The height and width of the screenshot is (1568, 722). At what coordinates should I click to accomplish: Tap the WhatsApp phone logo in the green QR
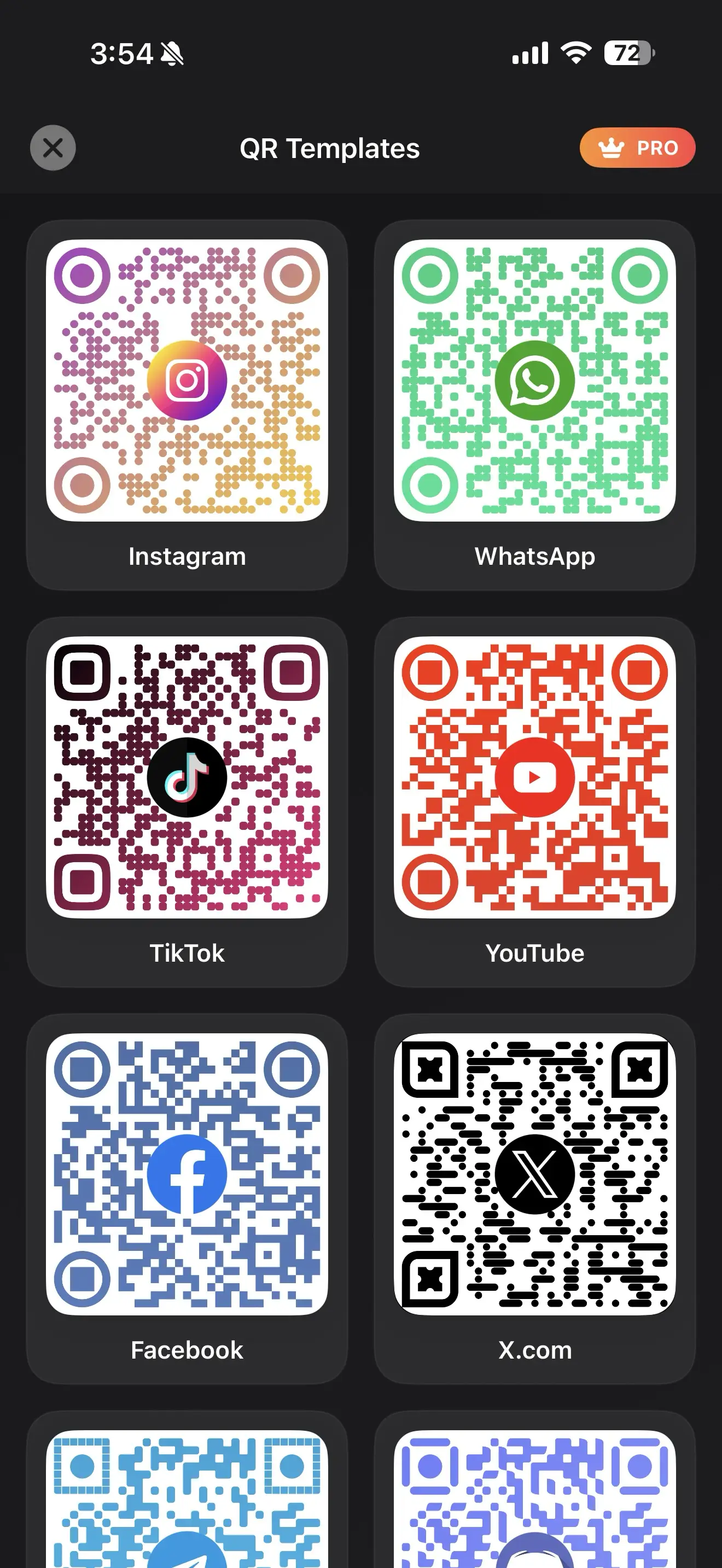(535, 379)
